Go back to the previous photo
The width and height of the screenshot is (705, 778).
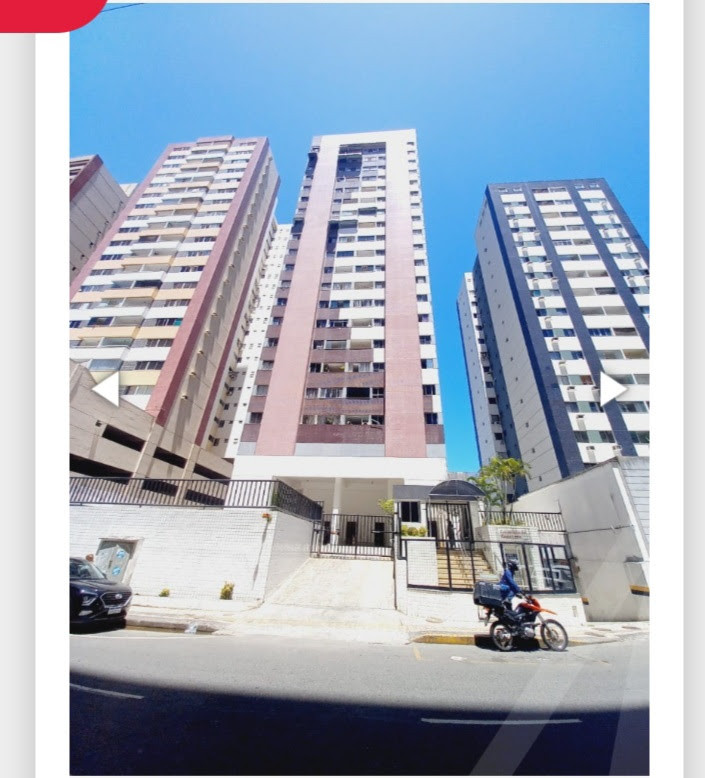(x=106, y=389)
